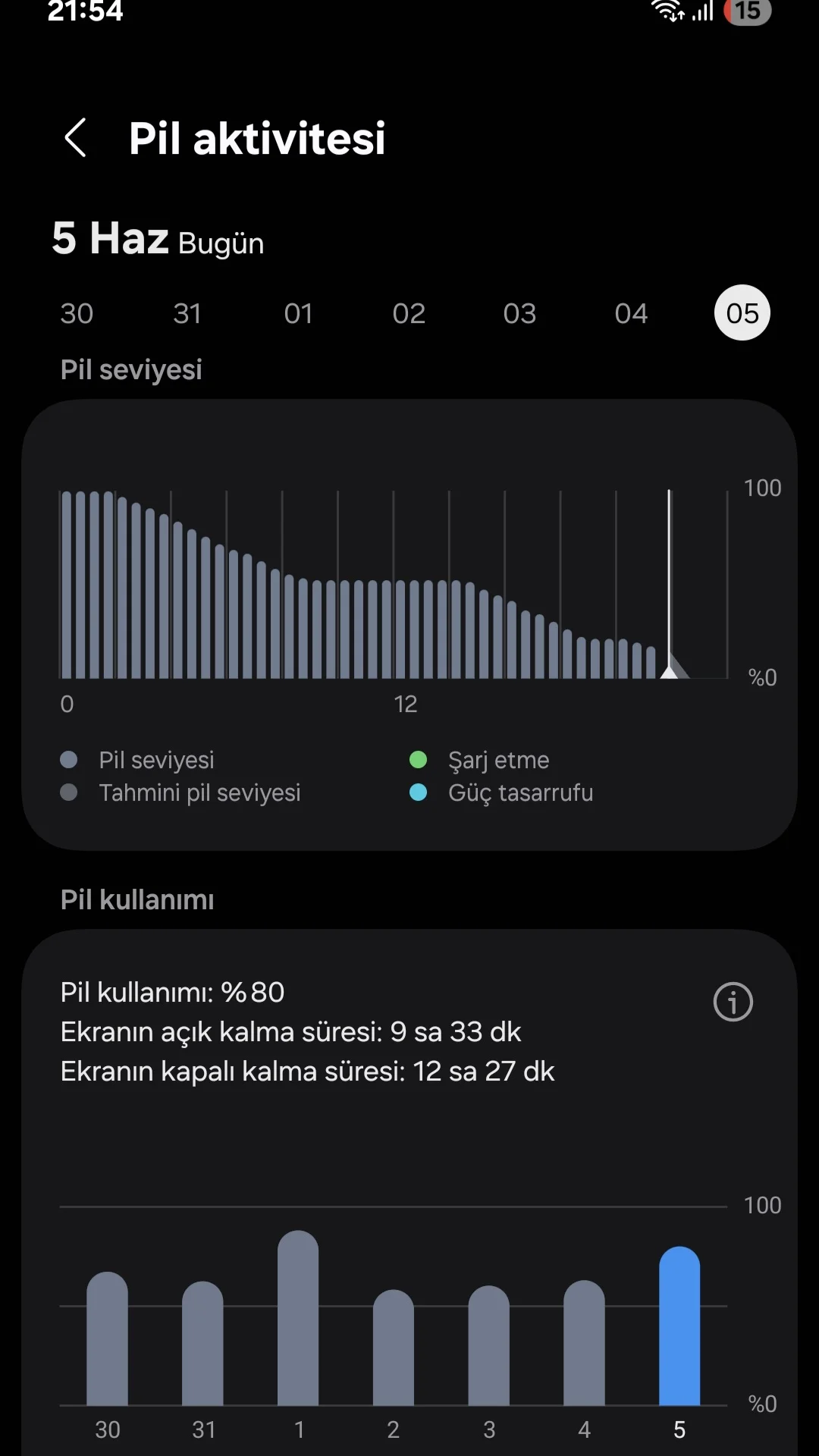Select day 31 from the date selector

point(187,312)
